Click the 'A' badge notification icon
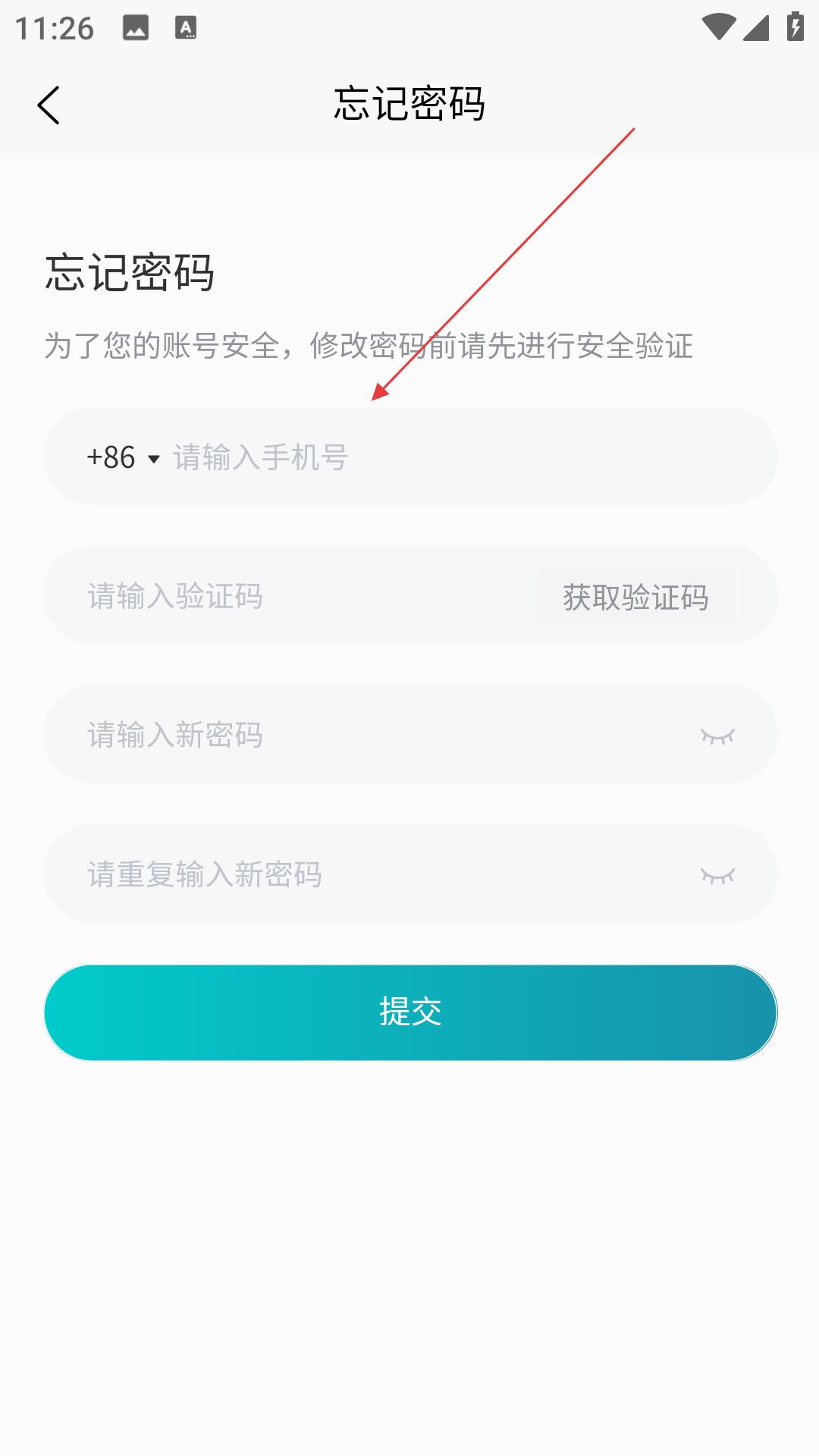The width and height of the screenshot is (819, 1456). tap(184, 29)
